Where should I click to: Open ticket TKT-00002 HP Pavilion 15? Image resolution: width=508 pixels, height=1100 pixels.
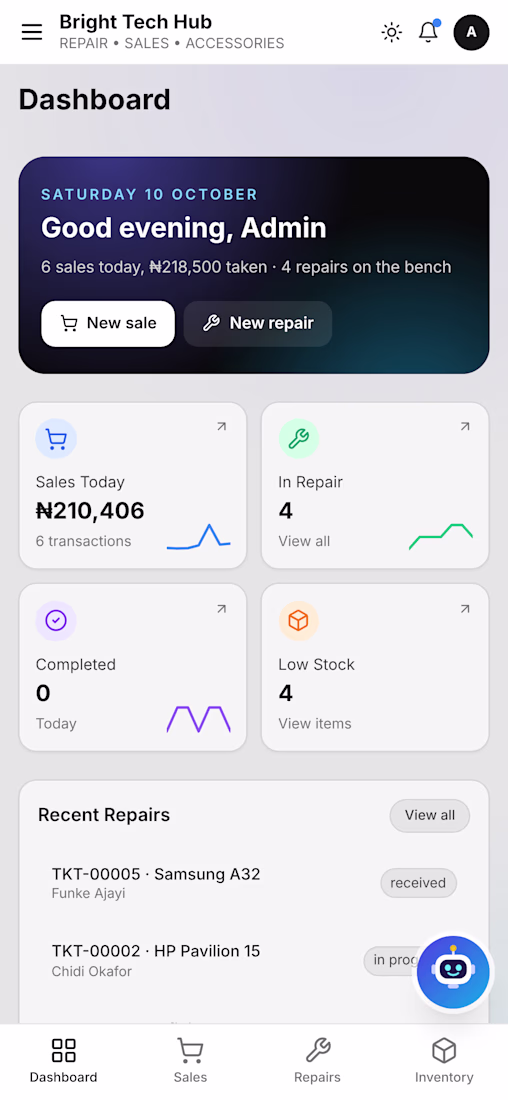point(254,960)
